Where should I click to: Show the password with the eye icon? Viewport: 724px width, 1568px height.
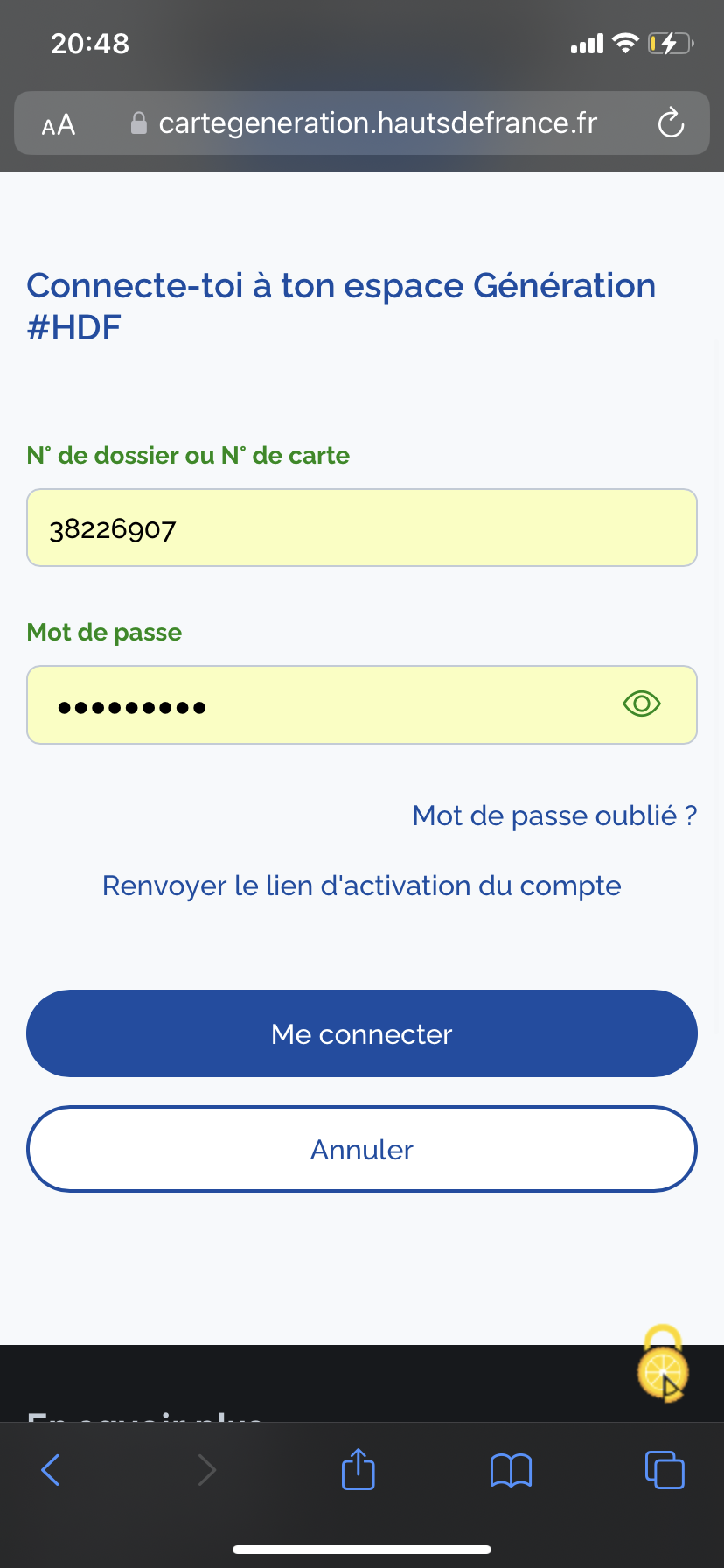[x=642, y=703]
